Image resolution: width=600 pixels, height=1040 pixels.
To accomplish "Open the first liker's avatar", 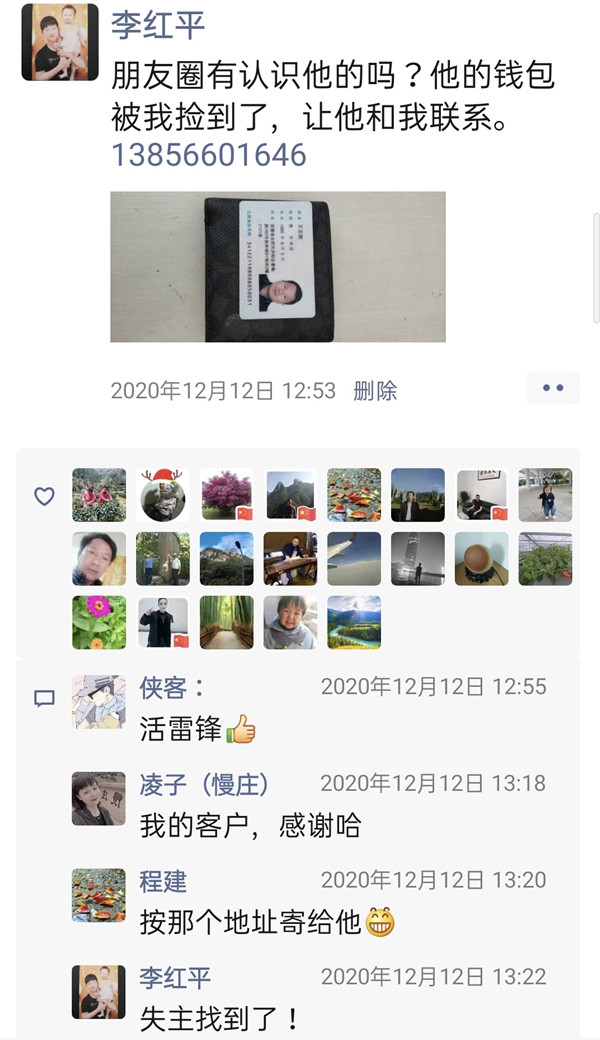I will (99, 495).
